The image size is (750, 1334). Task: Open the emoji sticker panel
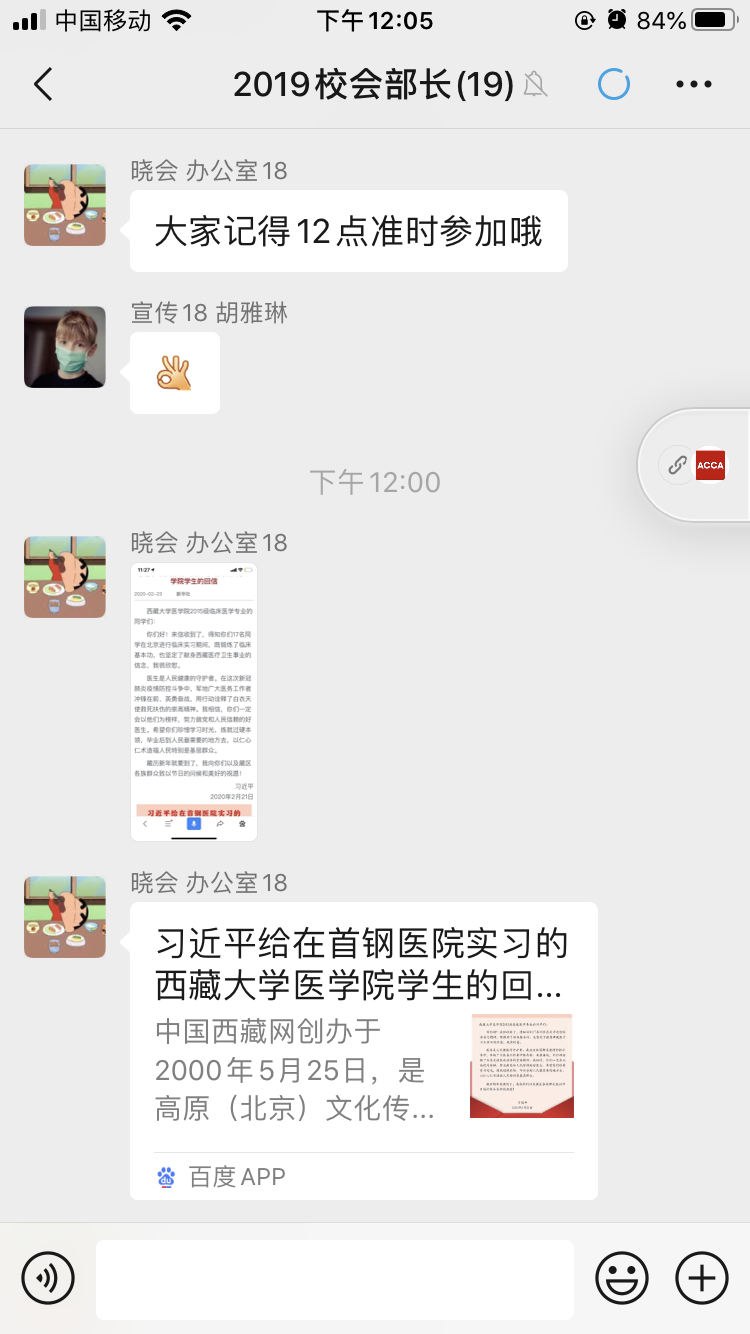coord(621,1277)
